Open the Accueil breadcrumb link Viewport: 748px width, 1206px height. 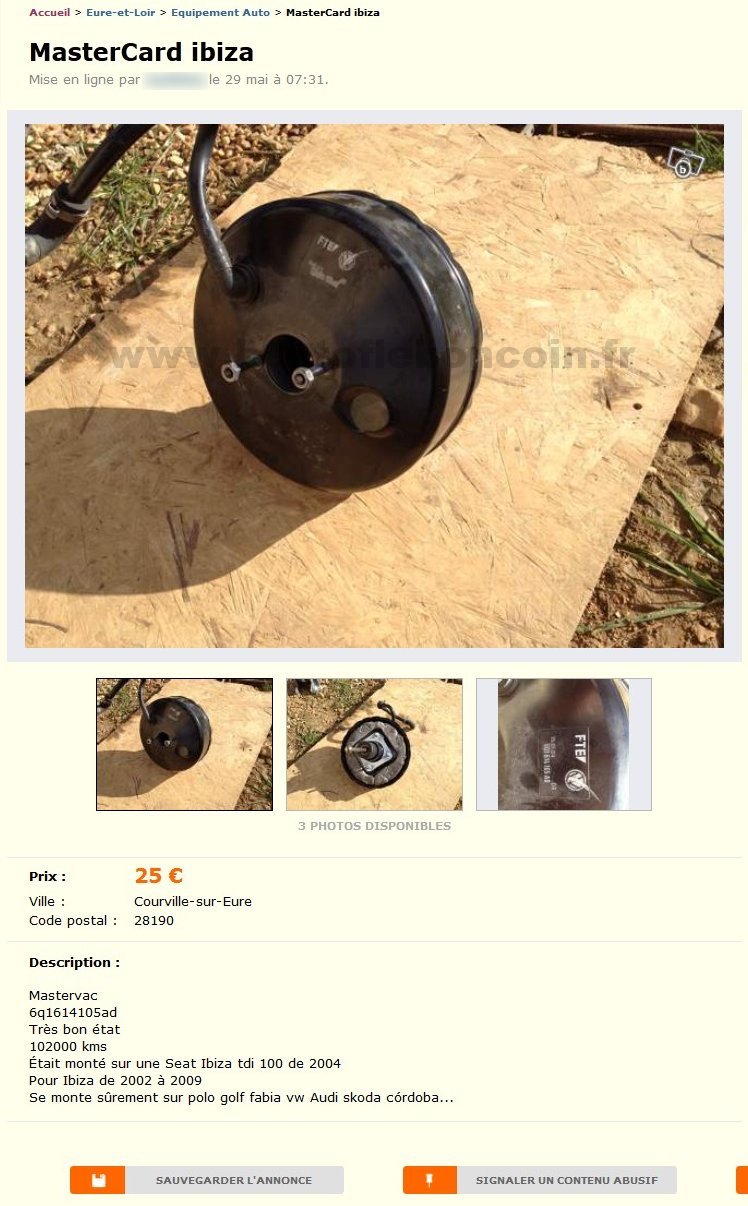point(49,13)
